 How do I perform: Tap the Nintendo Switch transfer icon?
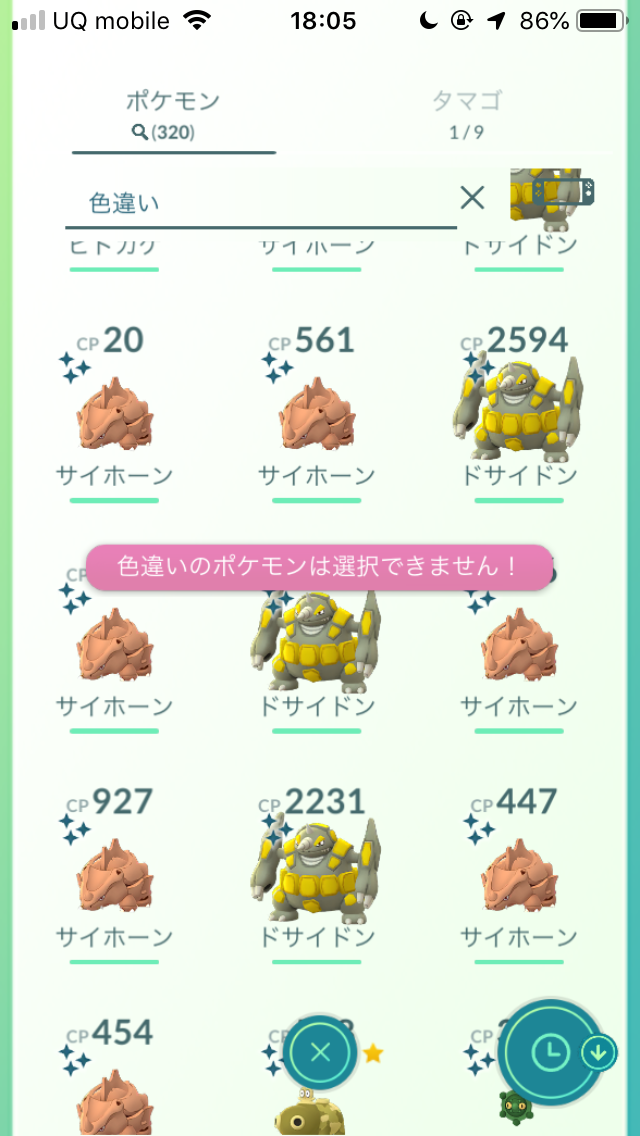tap(563, 191)
